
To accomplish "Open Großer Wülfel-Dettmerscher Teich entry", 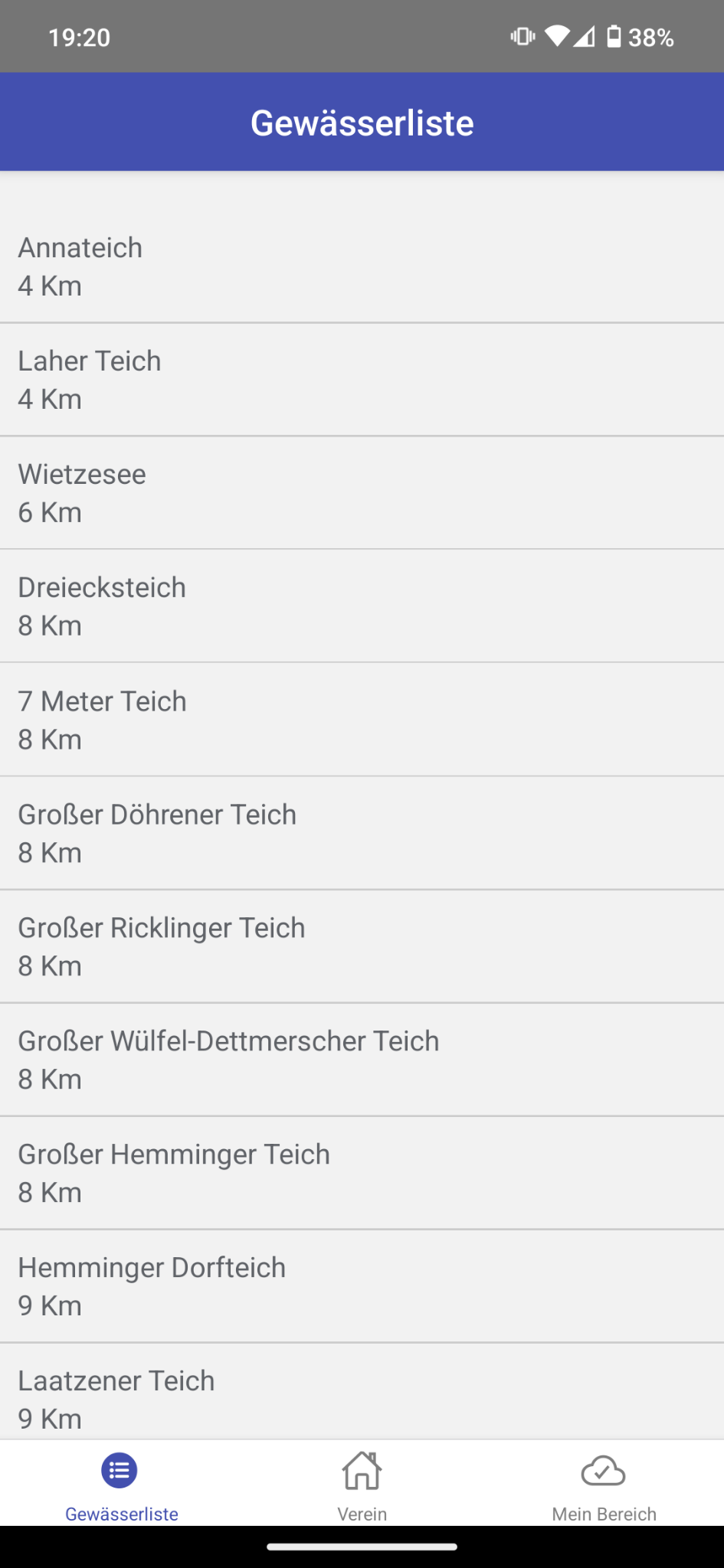I will pyautogui.click(x=362, y=1059).
